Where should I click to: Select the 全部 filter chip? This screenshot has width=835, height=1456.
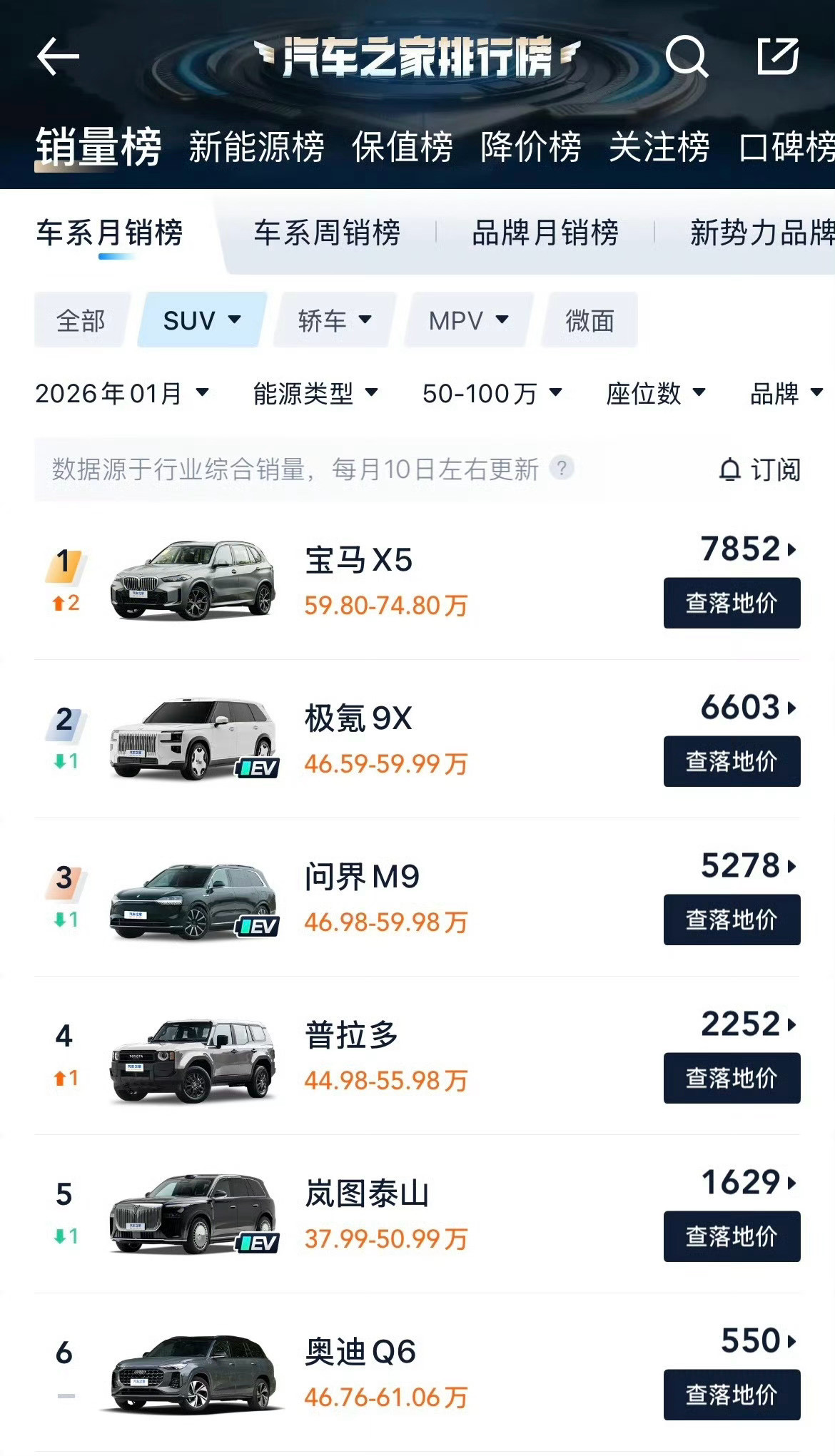[x=80, y=321]
